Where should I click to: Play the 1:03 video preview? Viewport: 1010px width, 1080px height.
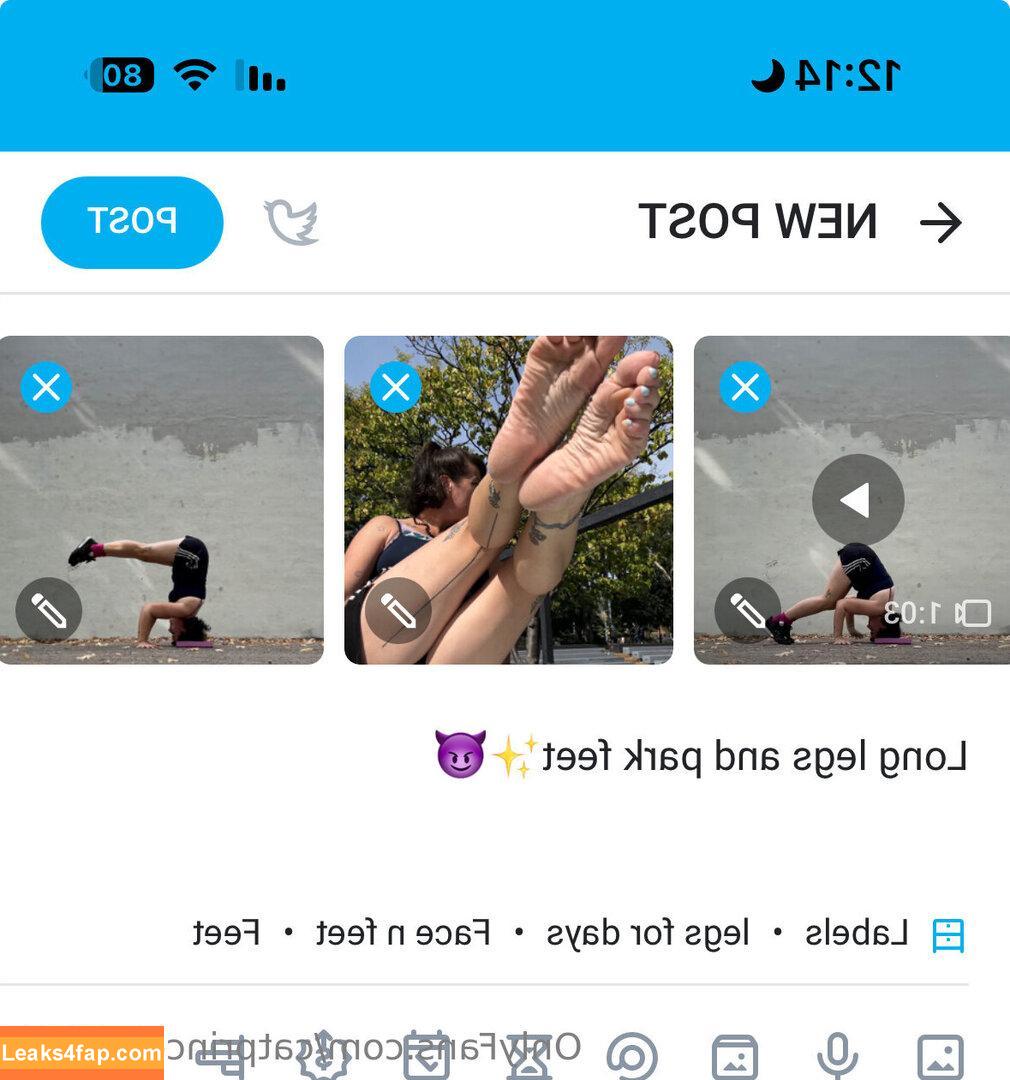[857, 501]
